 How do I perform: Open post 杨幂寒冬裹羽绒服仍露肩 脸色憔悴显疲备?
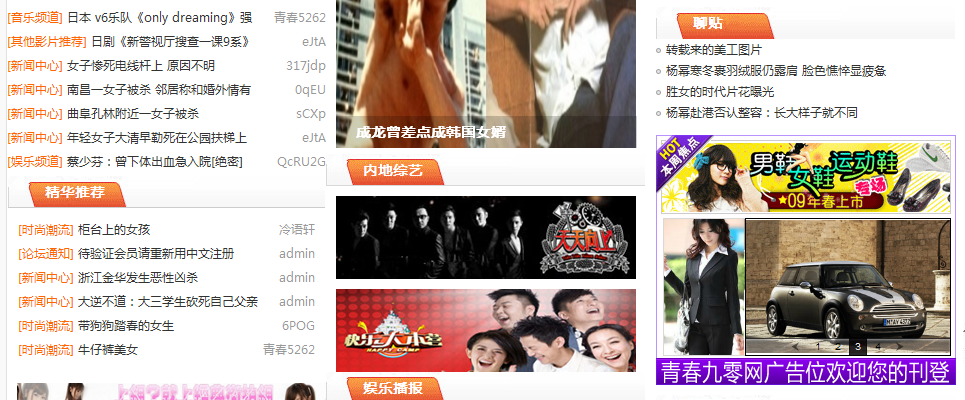(776, 71)
